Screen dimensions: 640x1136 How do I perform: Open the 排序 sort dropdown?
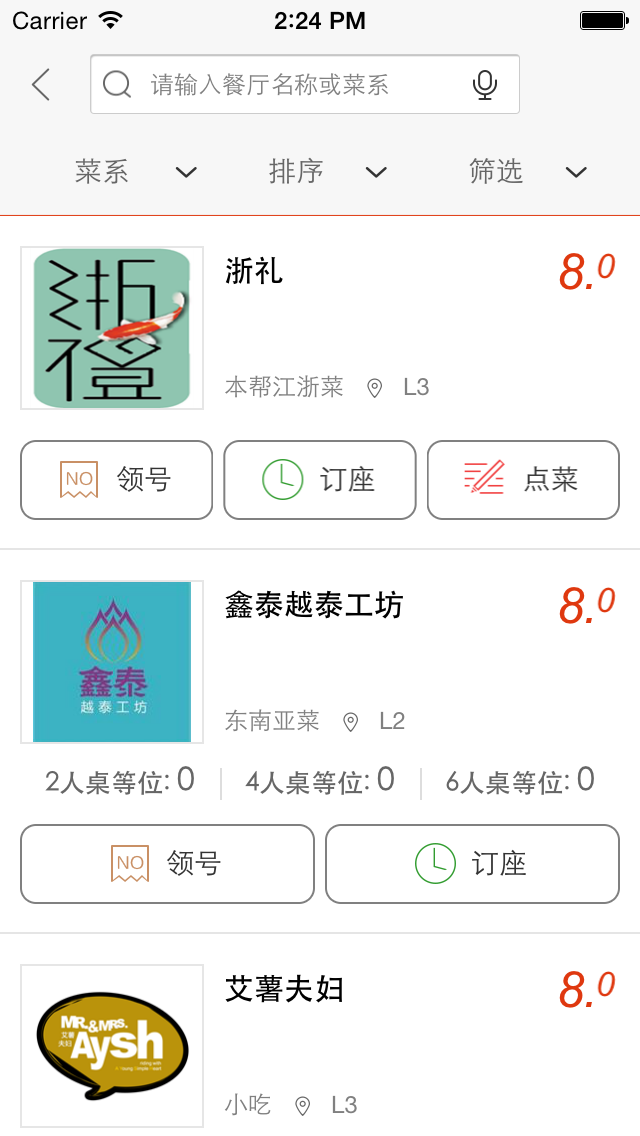coord(328,172)
